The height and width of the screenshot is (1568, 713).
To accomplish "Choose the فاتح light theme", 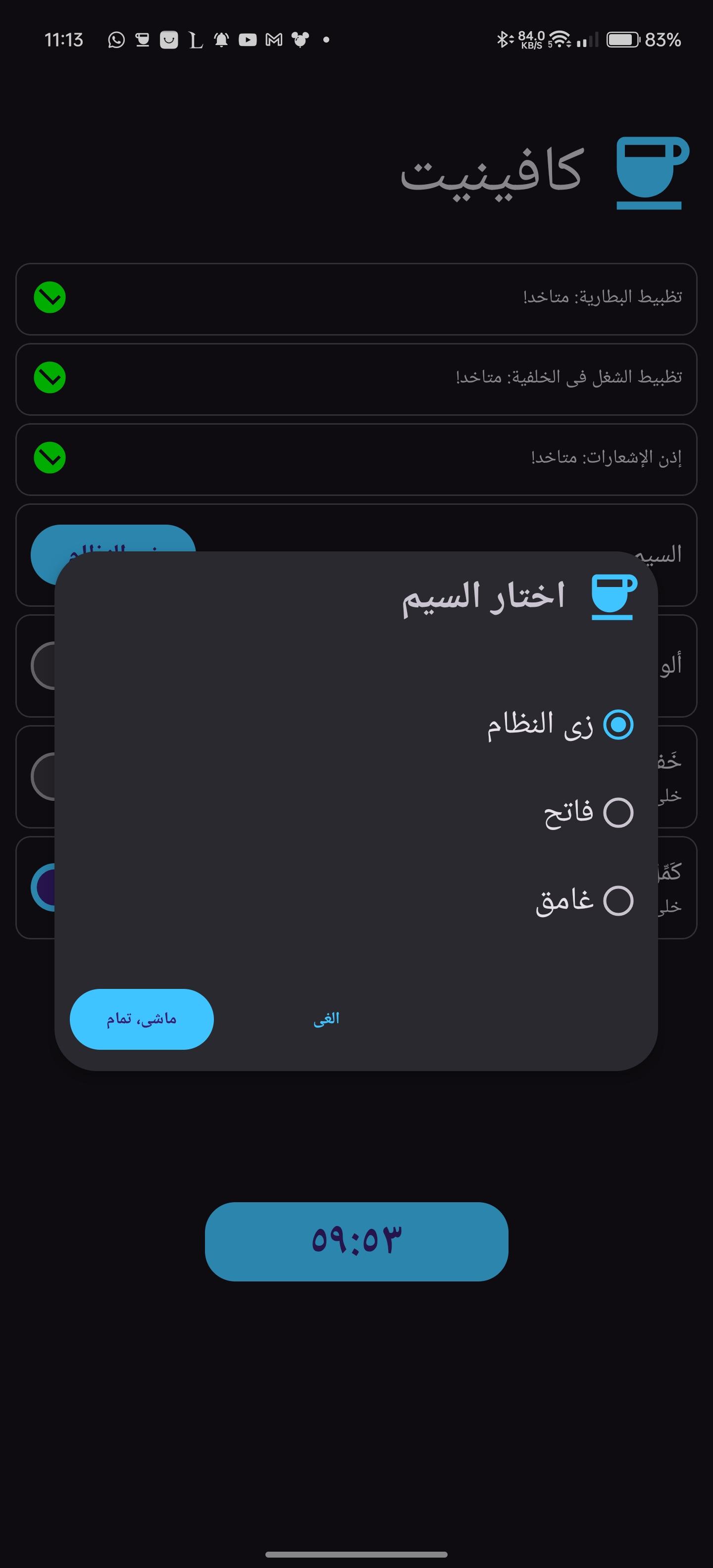I will tap(588, 812).
